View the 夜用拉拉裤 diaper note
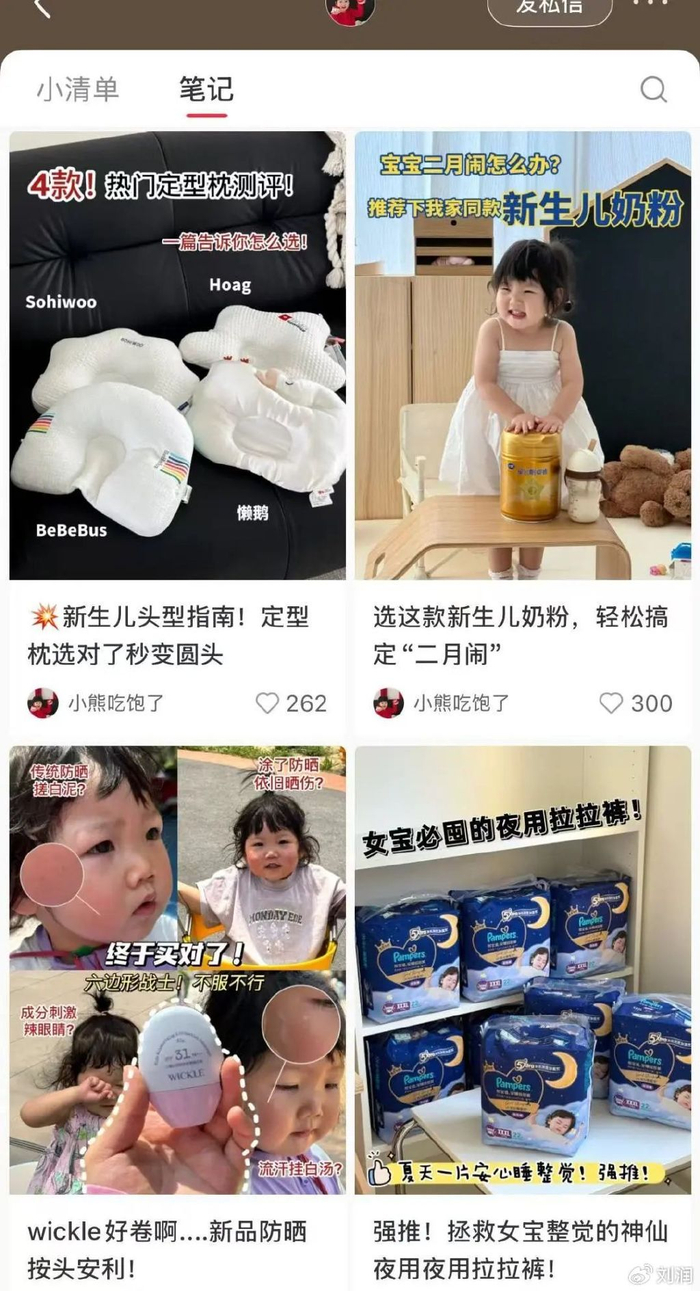This screenshot has height=1291, width=700. click(x=523, y=970)
